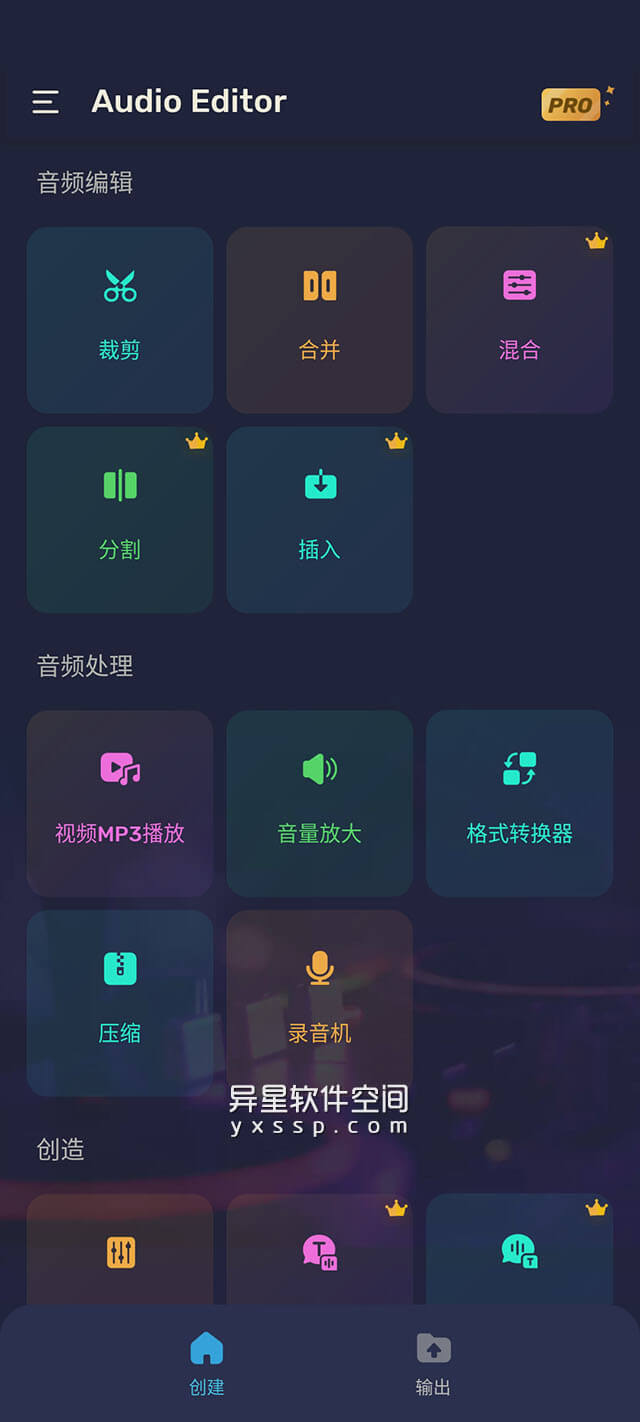The height and width of the screenshot is (1422, 640).
Task: Select the 压缩 compress tool
Action: coord(120,1002)
